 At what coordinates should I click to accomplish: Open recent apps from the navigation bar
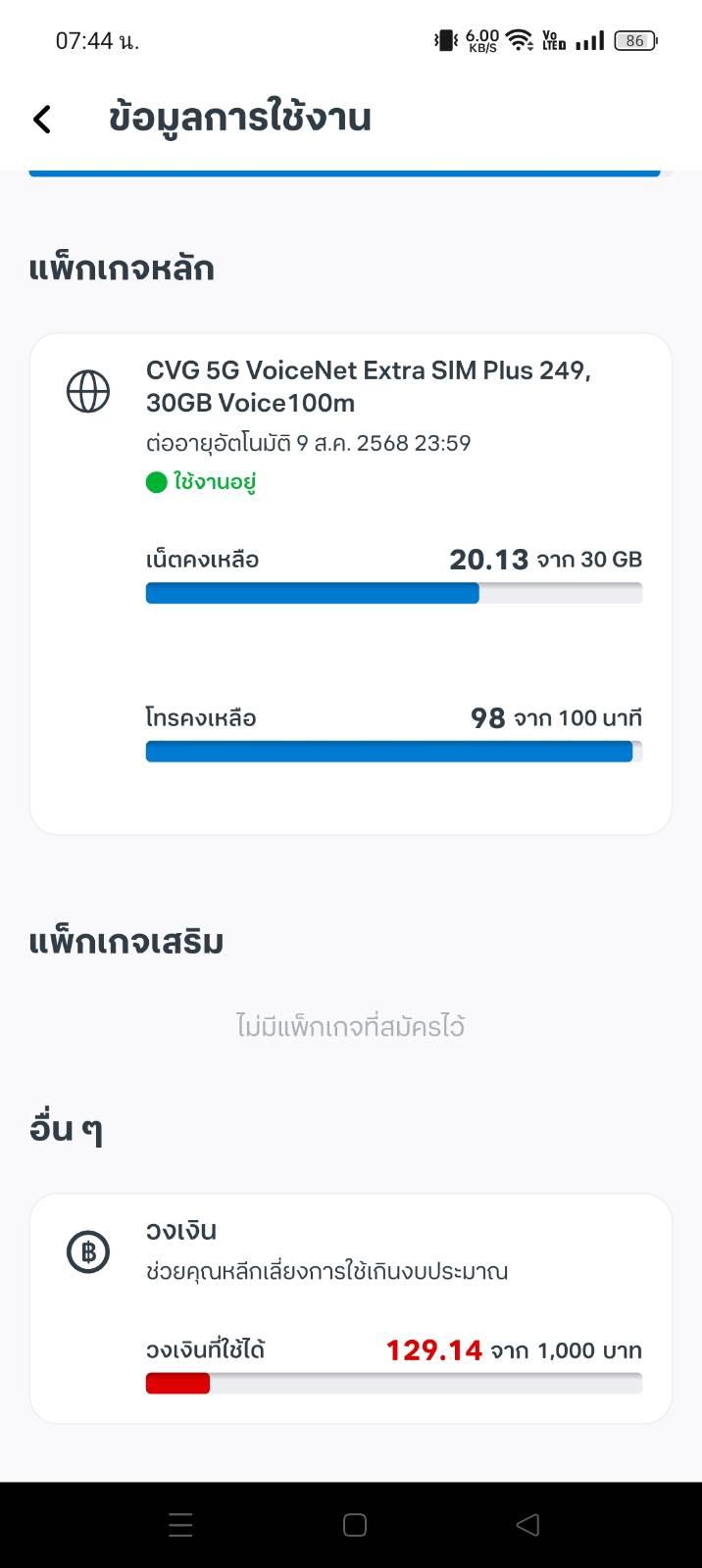tap(180, 1525)
